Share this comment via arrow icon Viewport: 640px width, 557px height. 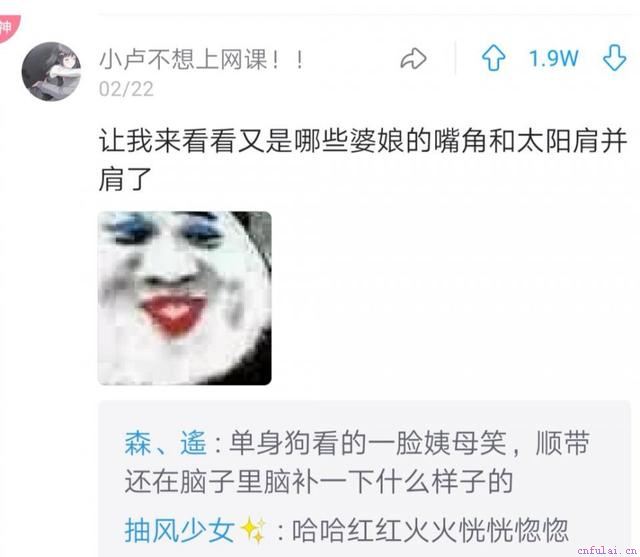coord(413,59)
